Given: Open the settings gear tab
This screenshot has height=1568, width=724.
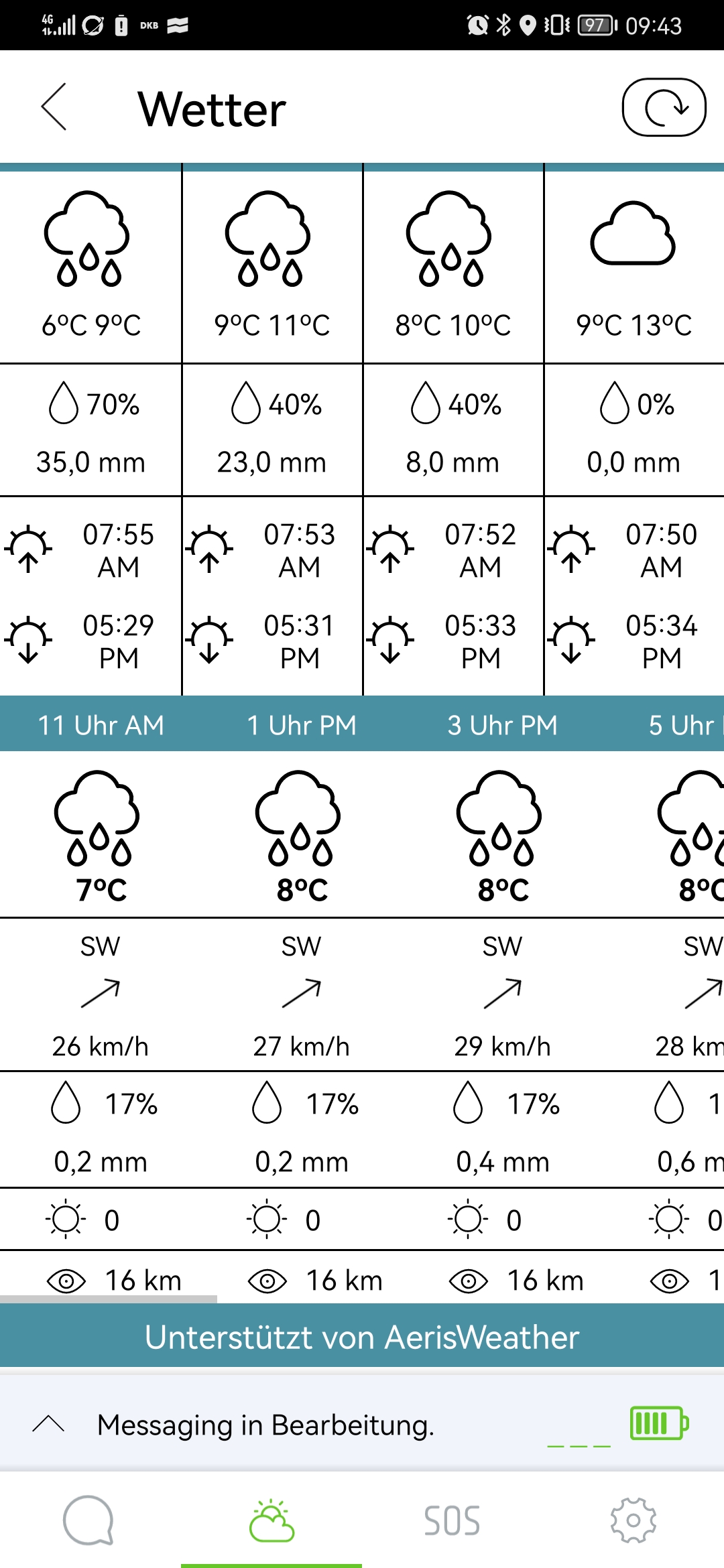Looking at the screenshot, I should point(633,1520).
